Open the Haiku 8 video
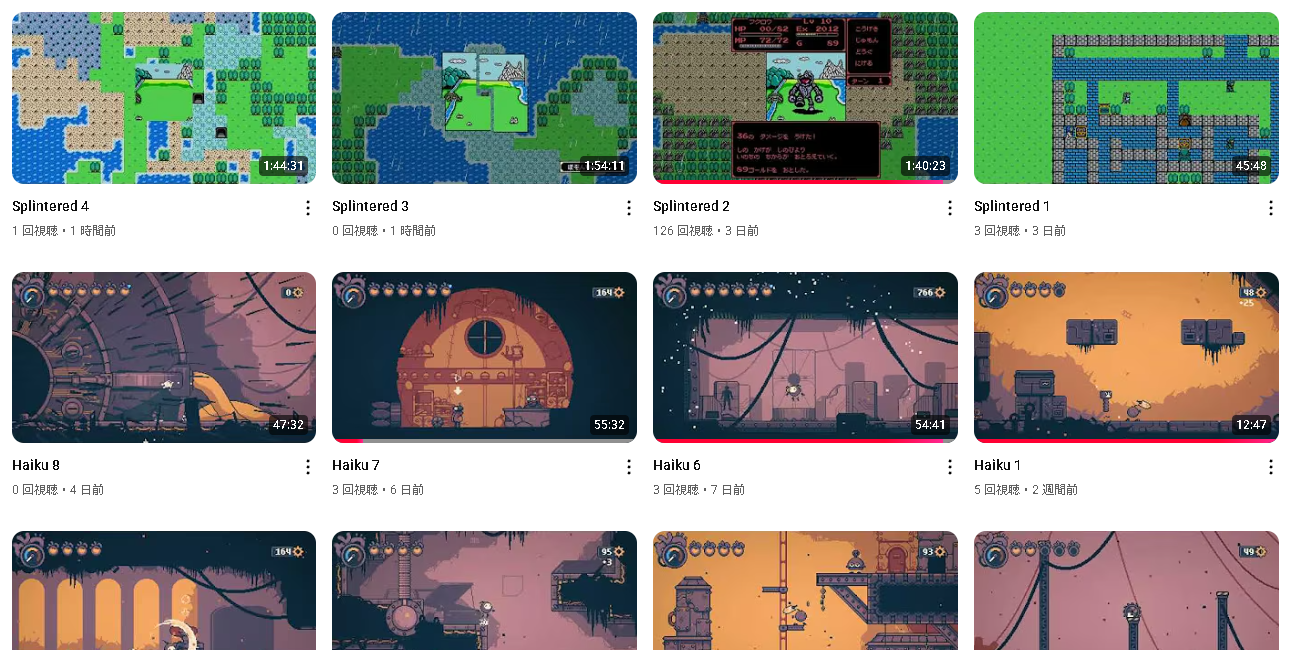This screenshot has height=650, width=1291. (163, 357)
